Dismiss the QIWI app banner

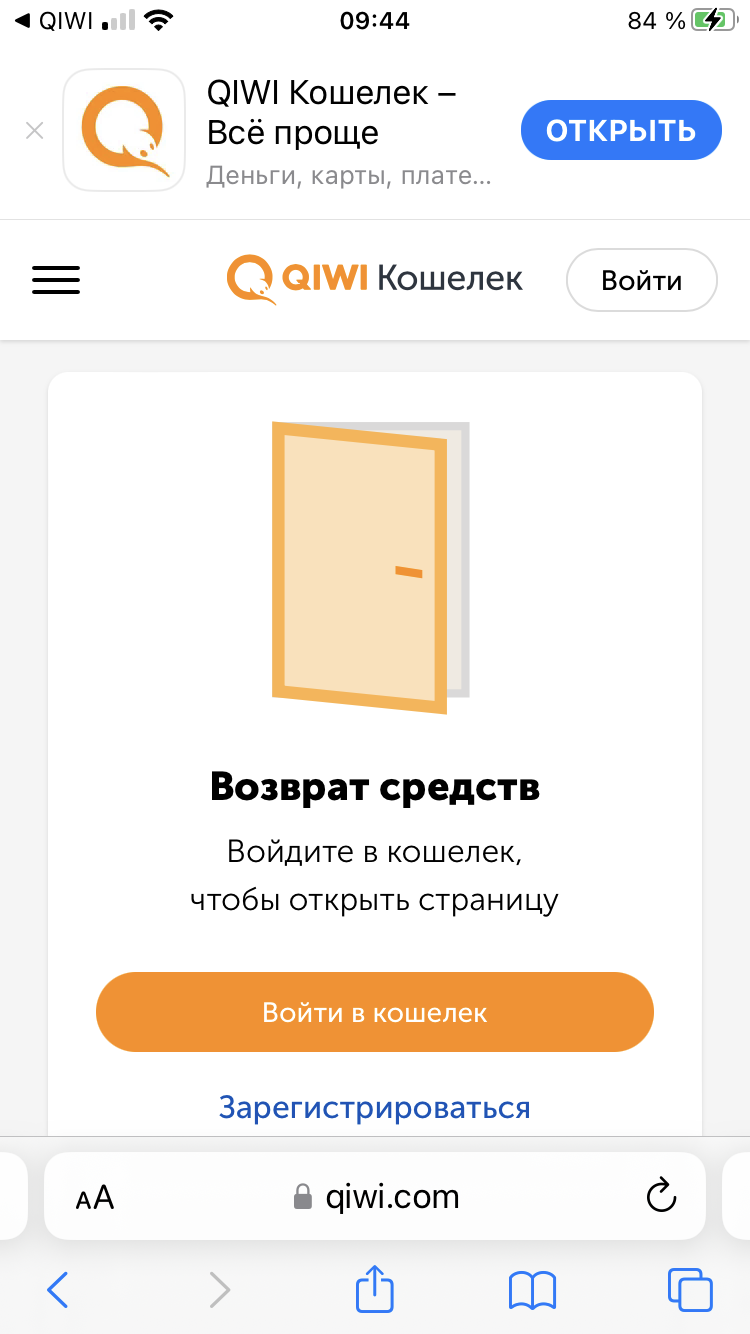point(34,130)
